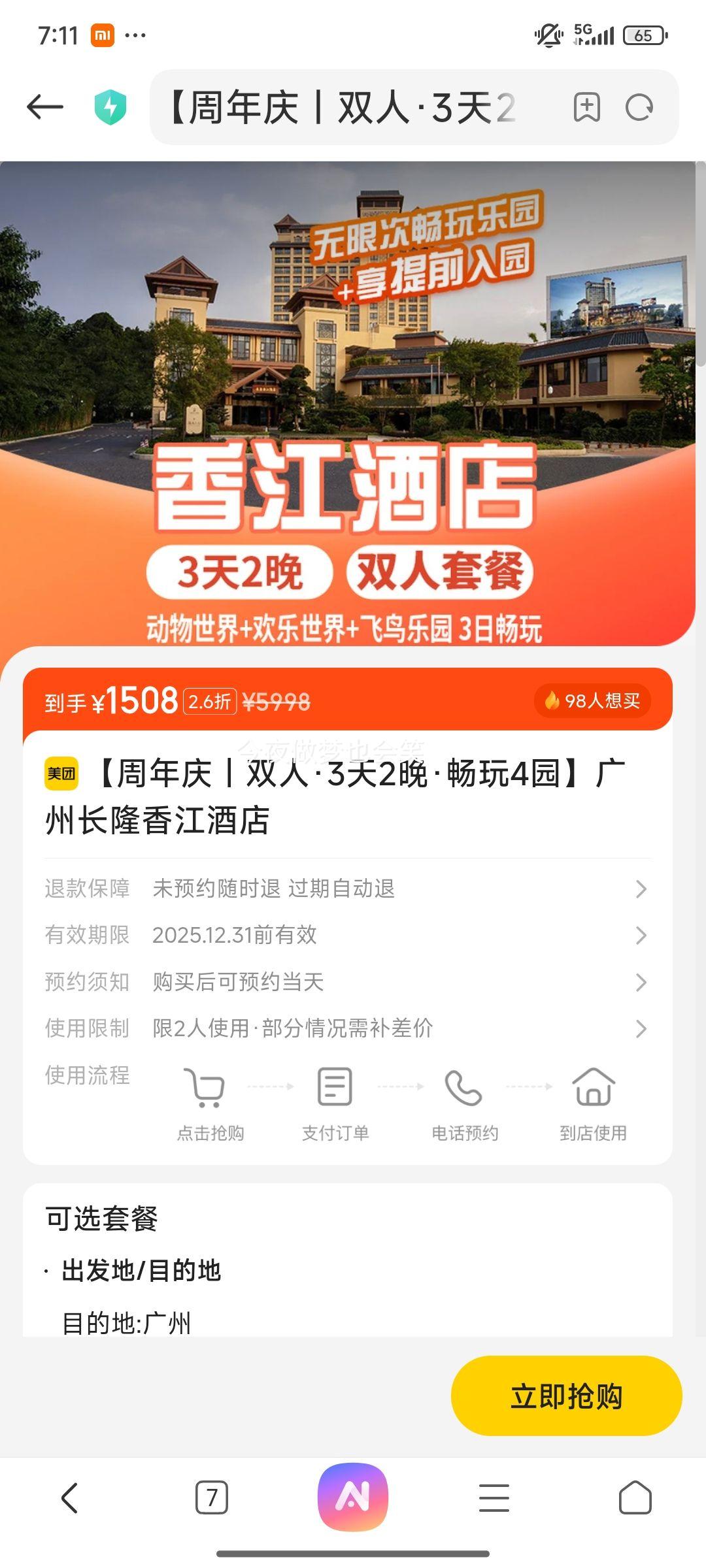Expand the 预约须知 booking notice row
Viewport: 706px width, 1568px height.
346,982
